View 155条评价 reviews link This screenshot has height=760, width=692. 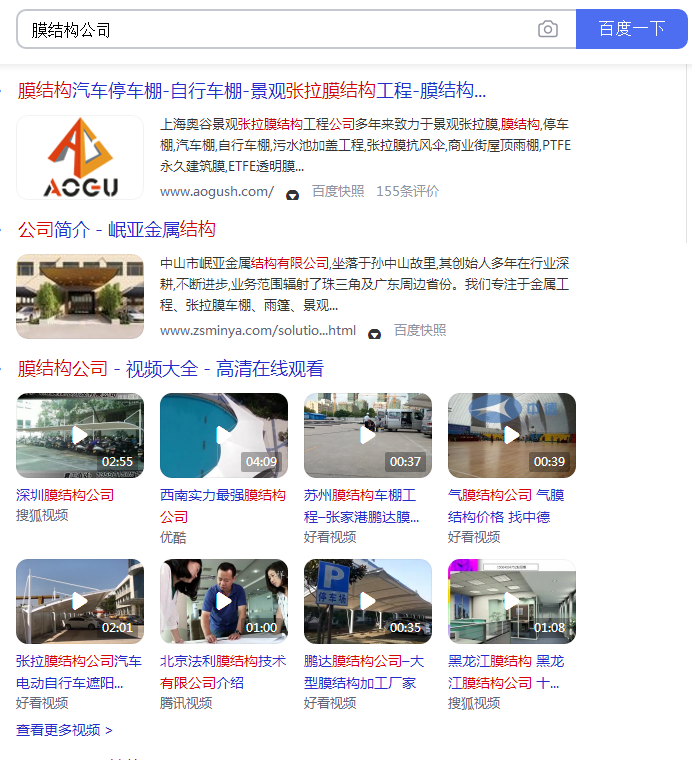(x=407, y=191)
